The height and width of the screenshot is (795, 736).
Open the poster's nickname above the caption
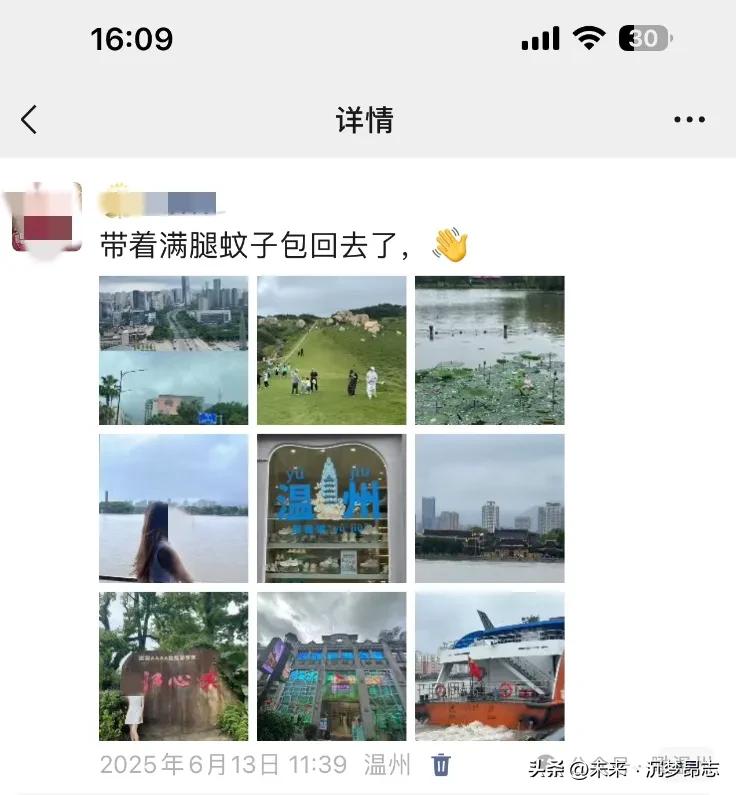pyautogui.click(x=160, y=202)
